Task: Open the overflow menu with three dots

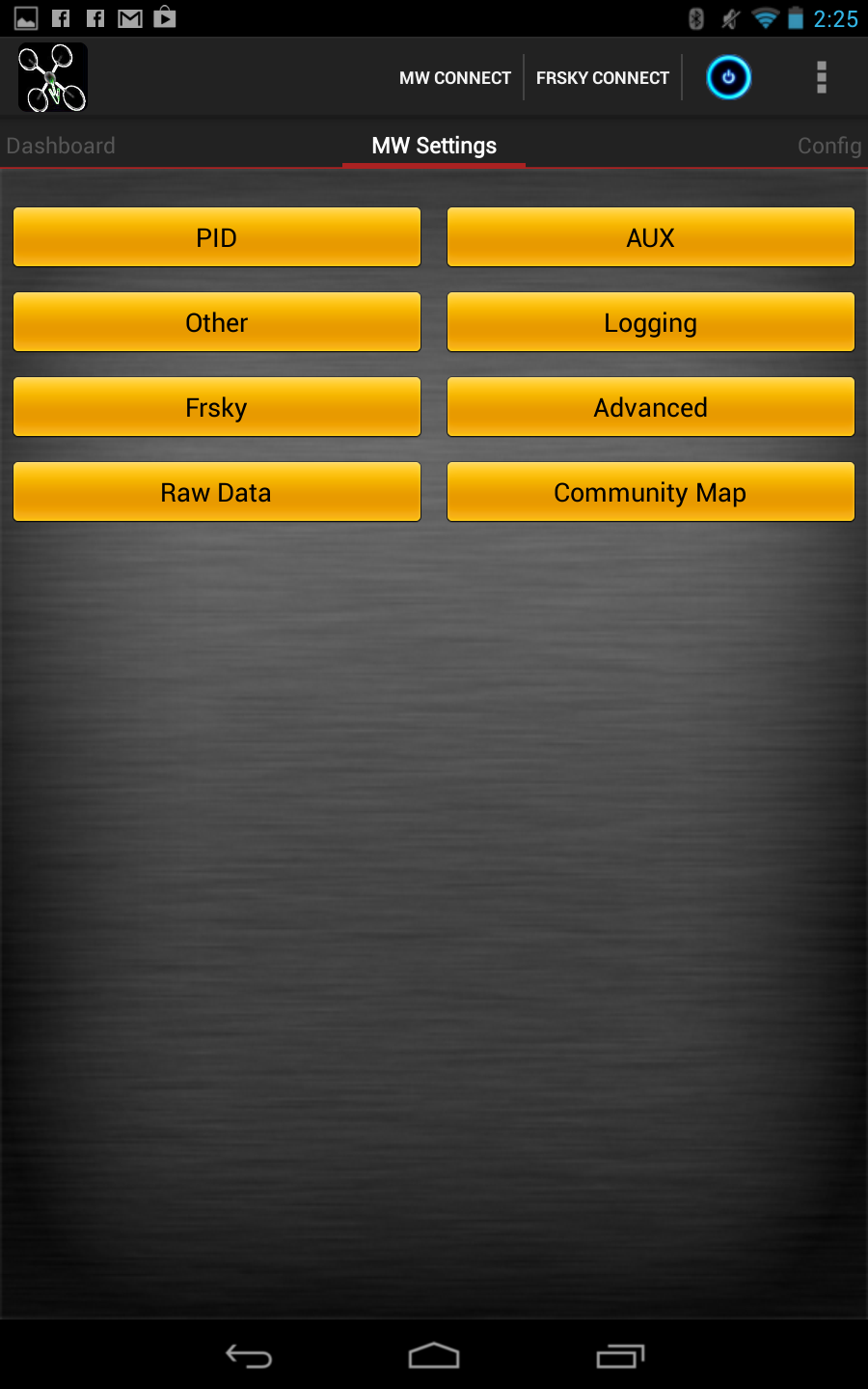Action: click(x=821, y=77)
